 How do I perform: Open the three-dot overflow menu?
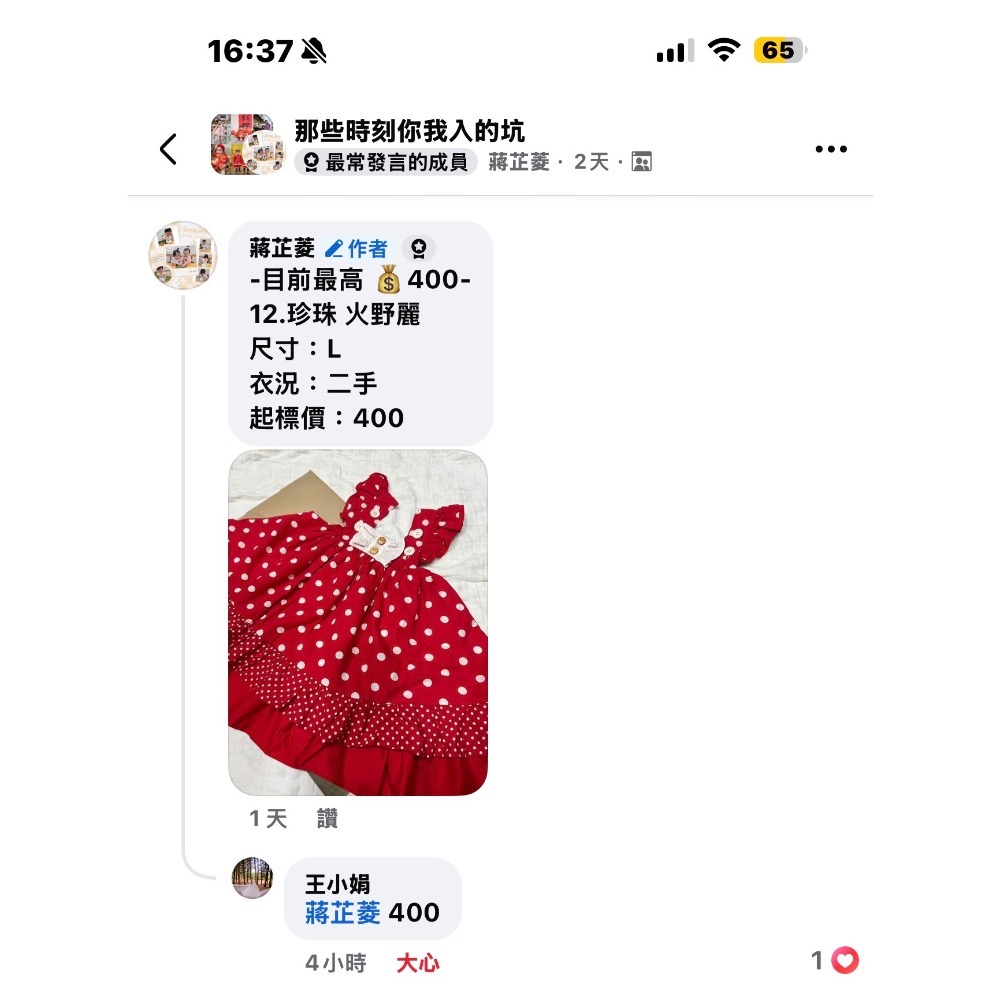(x=831, y=150)
